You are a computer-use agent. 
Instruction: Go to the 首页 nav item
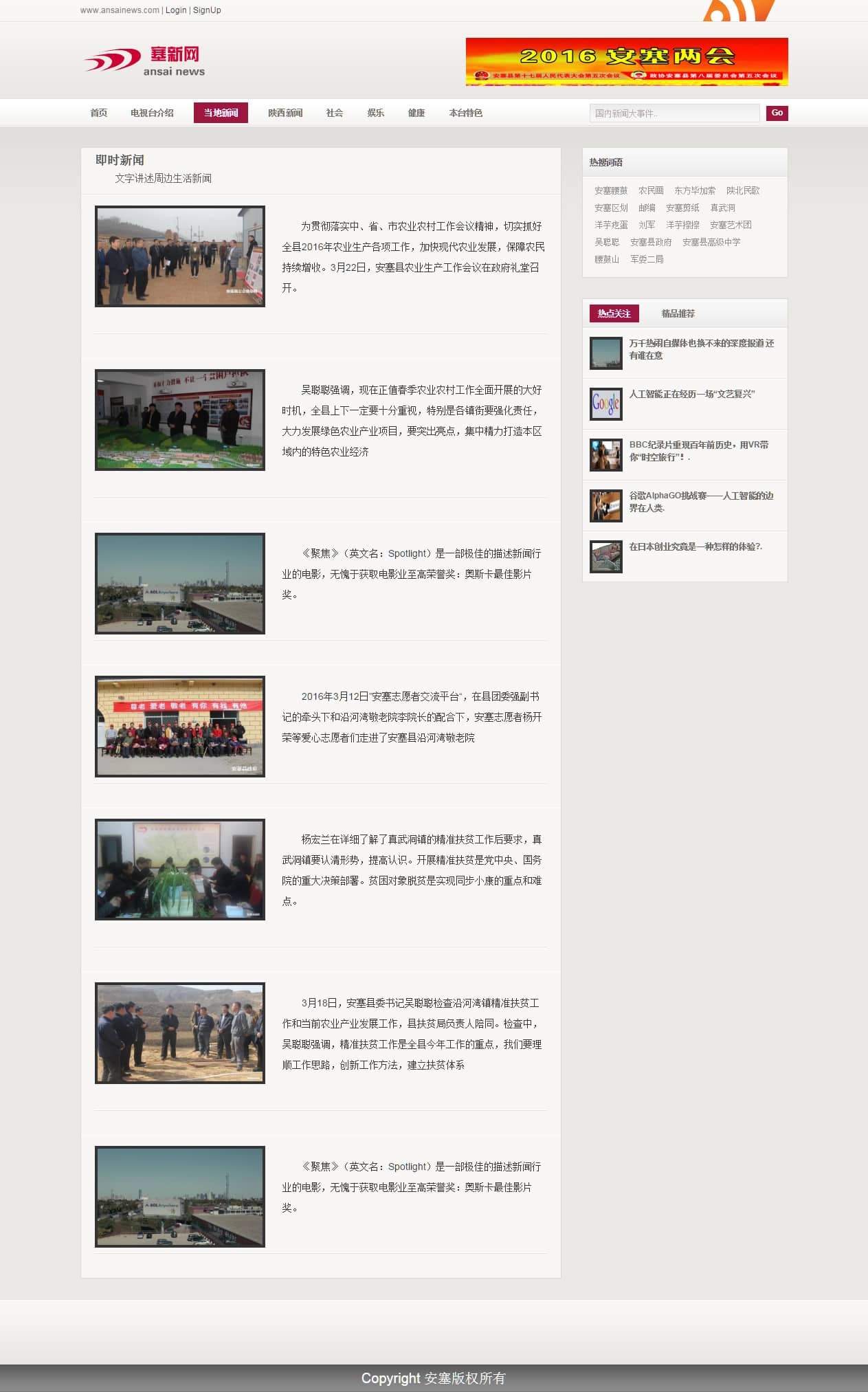pos(99,113)
